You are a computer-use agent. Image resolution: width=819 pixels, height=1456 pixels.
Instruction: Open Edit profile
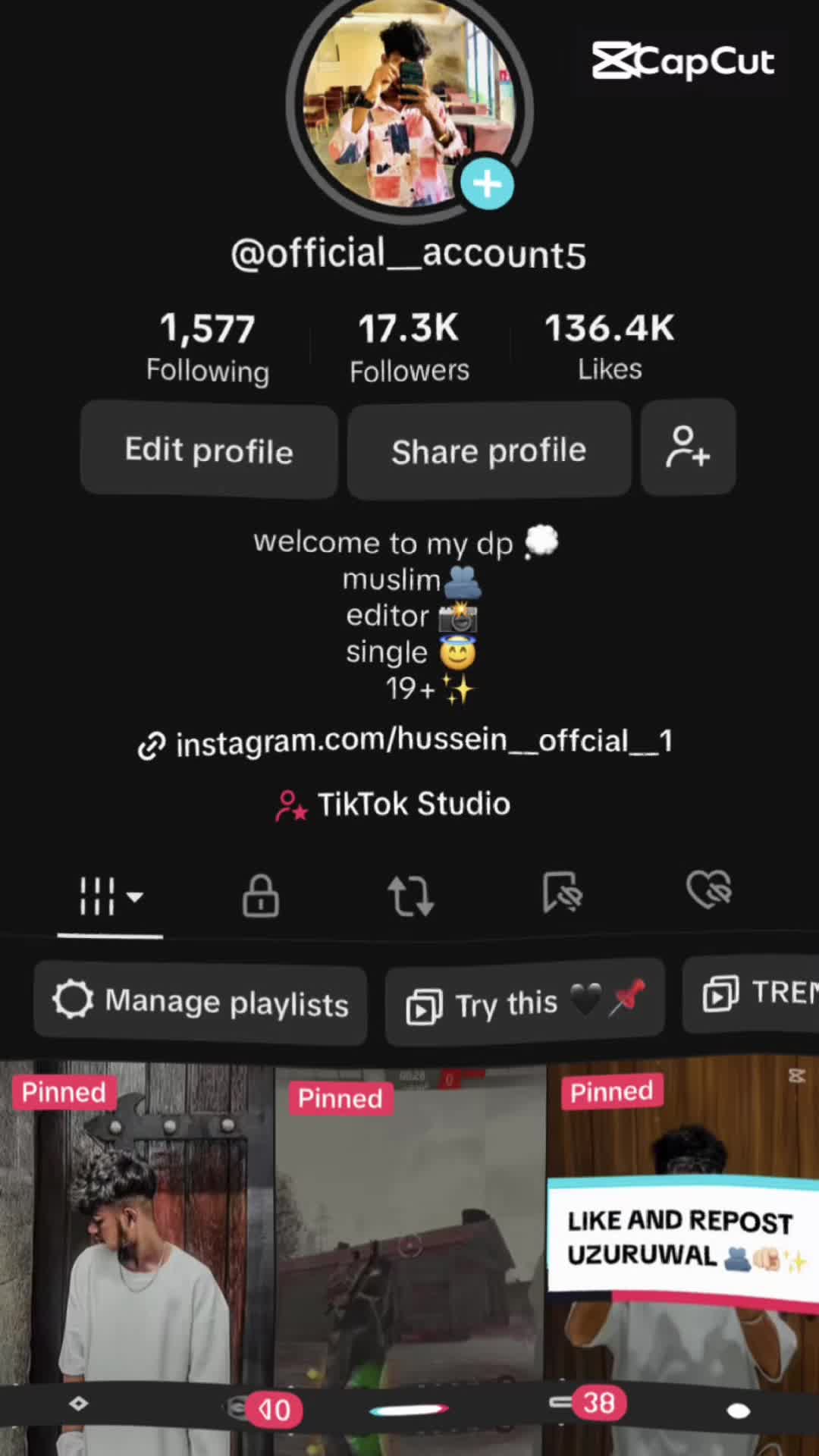click(x=209, y=450)
